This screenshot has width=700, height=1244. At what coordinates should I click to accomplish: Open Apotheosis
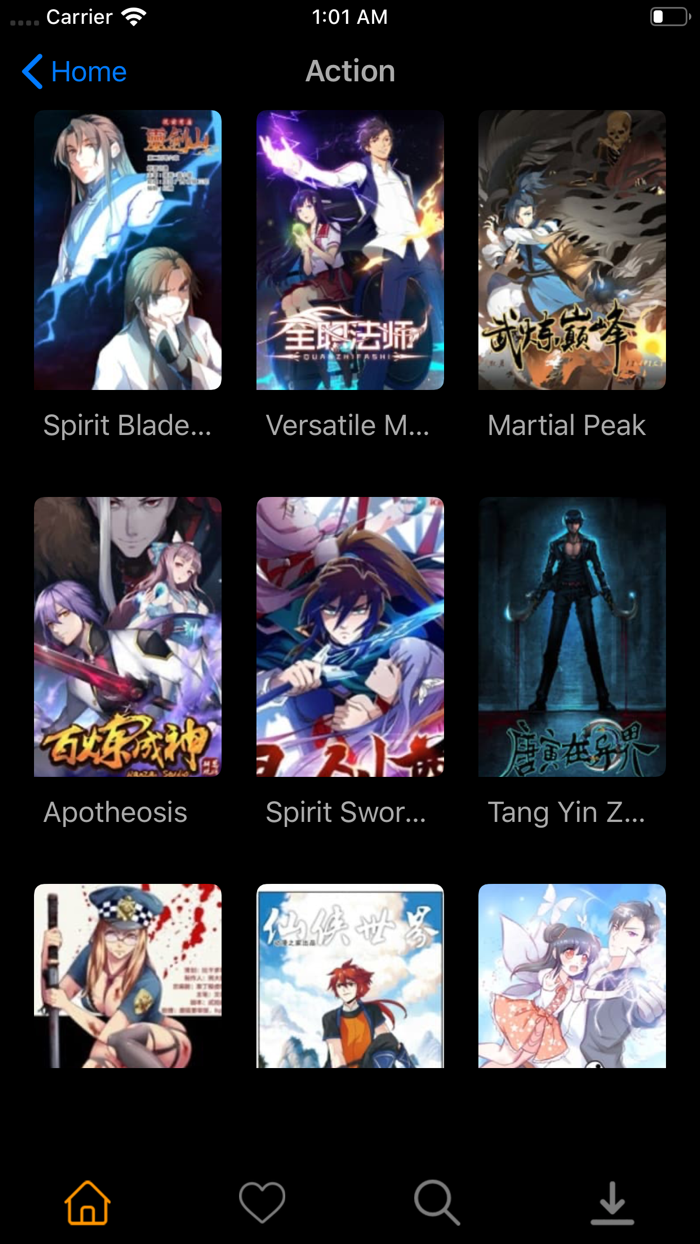[128, 637]
